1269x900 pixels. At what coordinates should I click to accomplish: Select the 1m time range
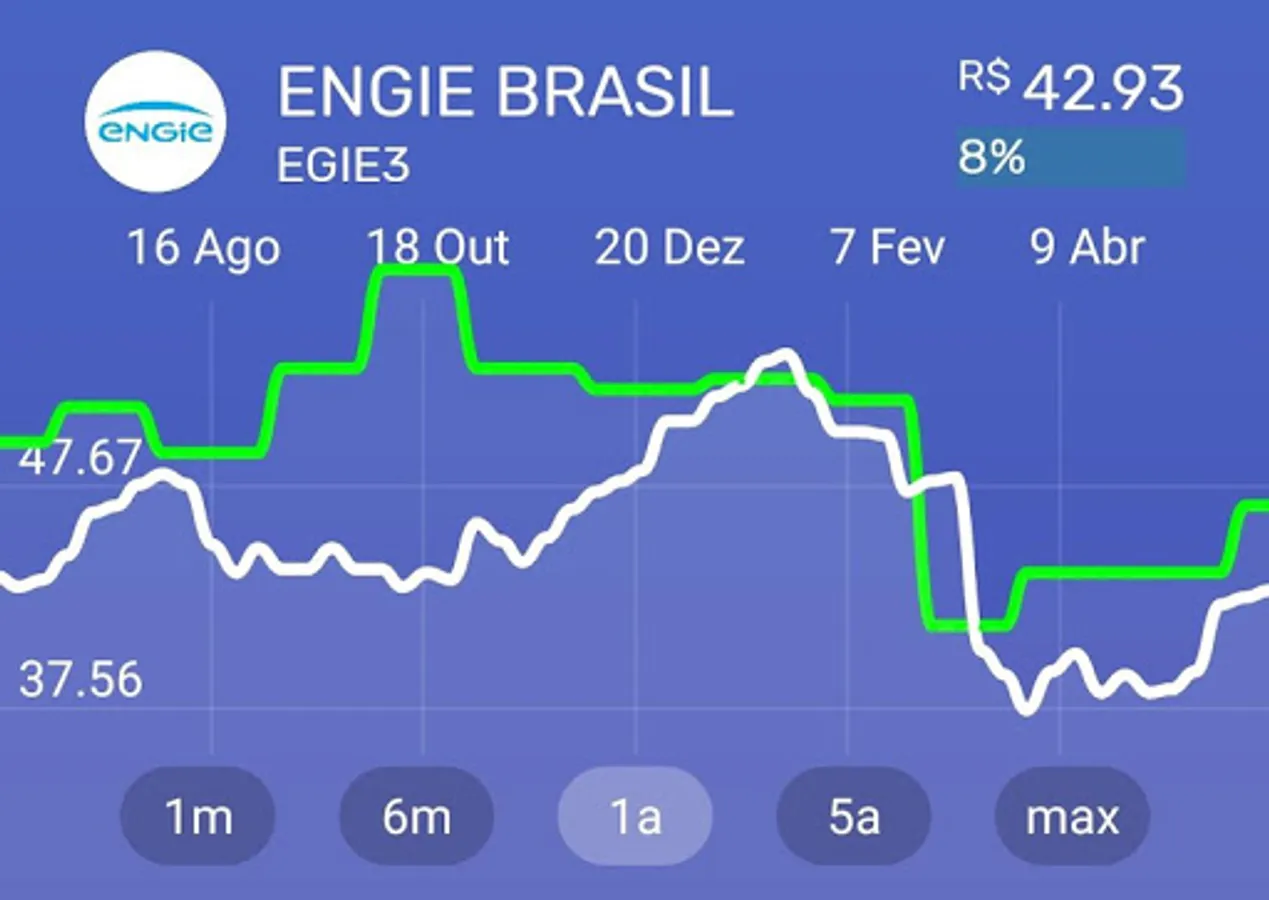tap(197, 817)
